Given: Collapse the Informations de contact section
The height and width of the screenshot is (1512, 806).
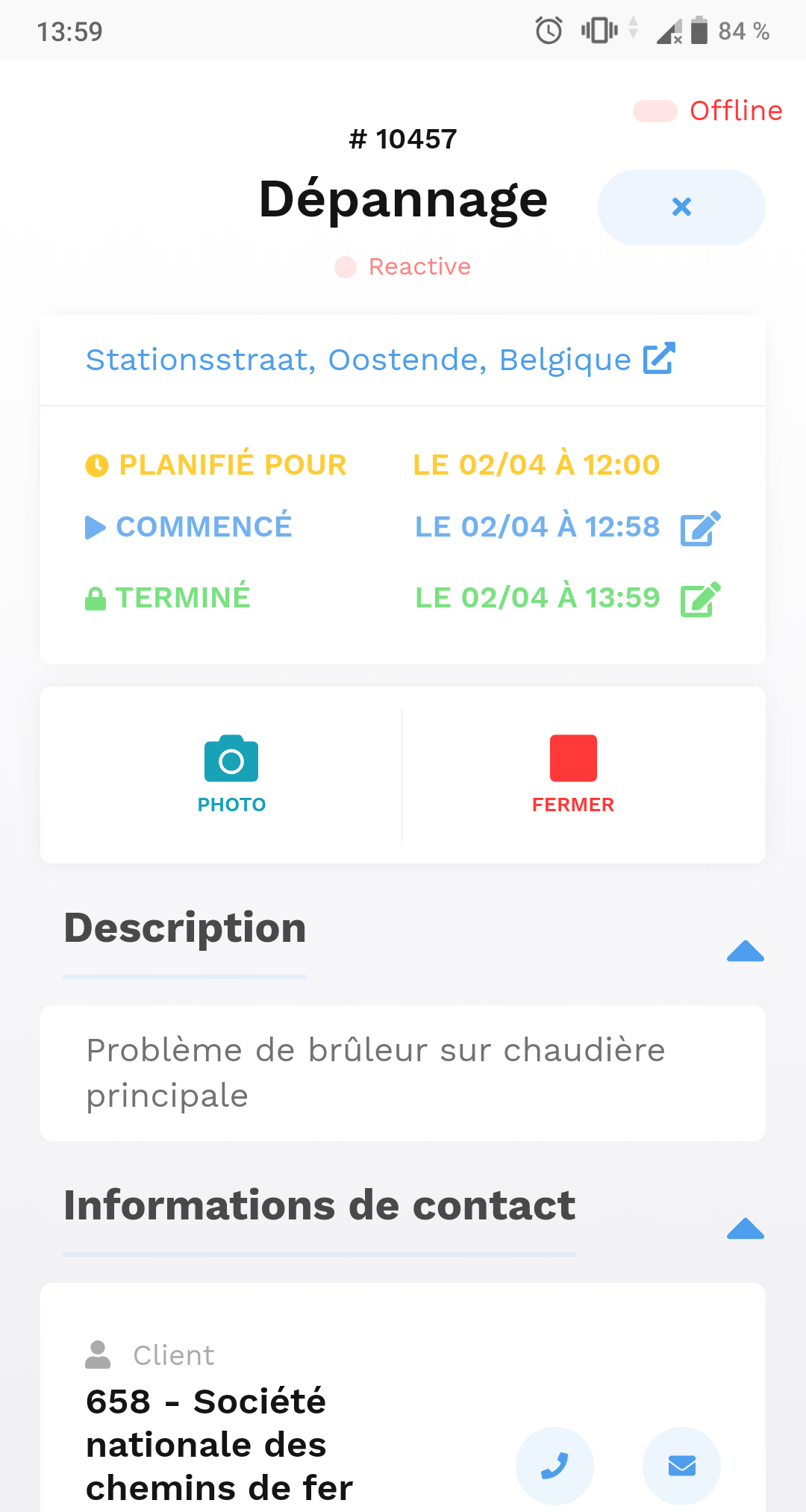Looking at the screenshot, I should pos(745,1228).
